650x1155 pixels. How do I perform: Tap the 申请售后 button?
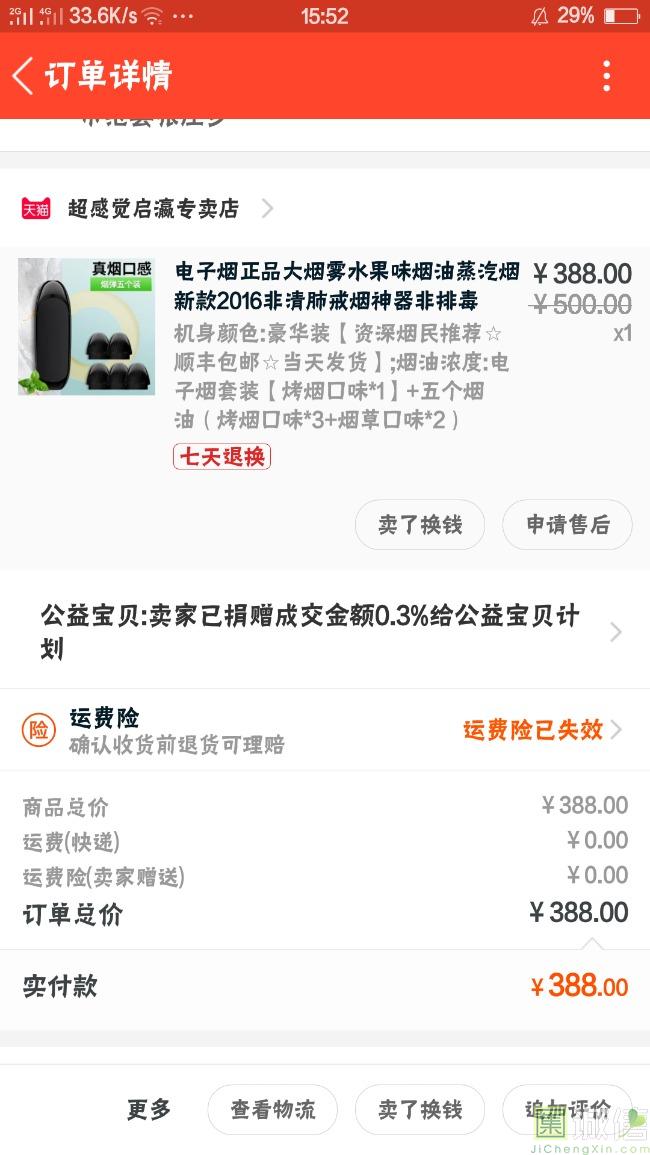(x=567, y=525)
